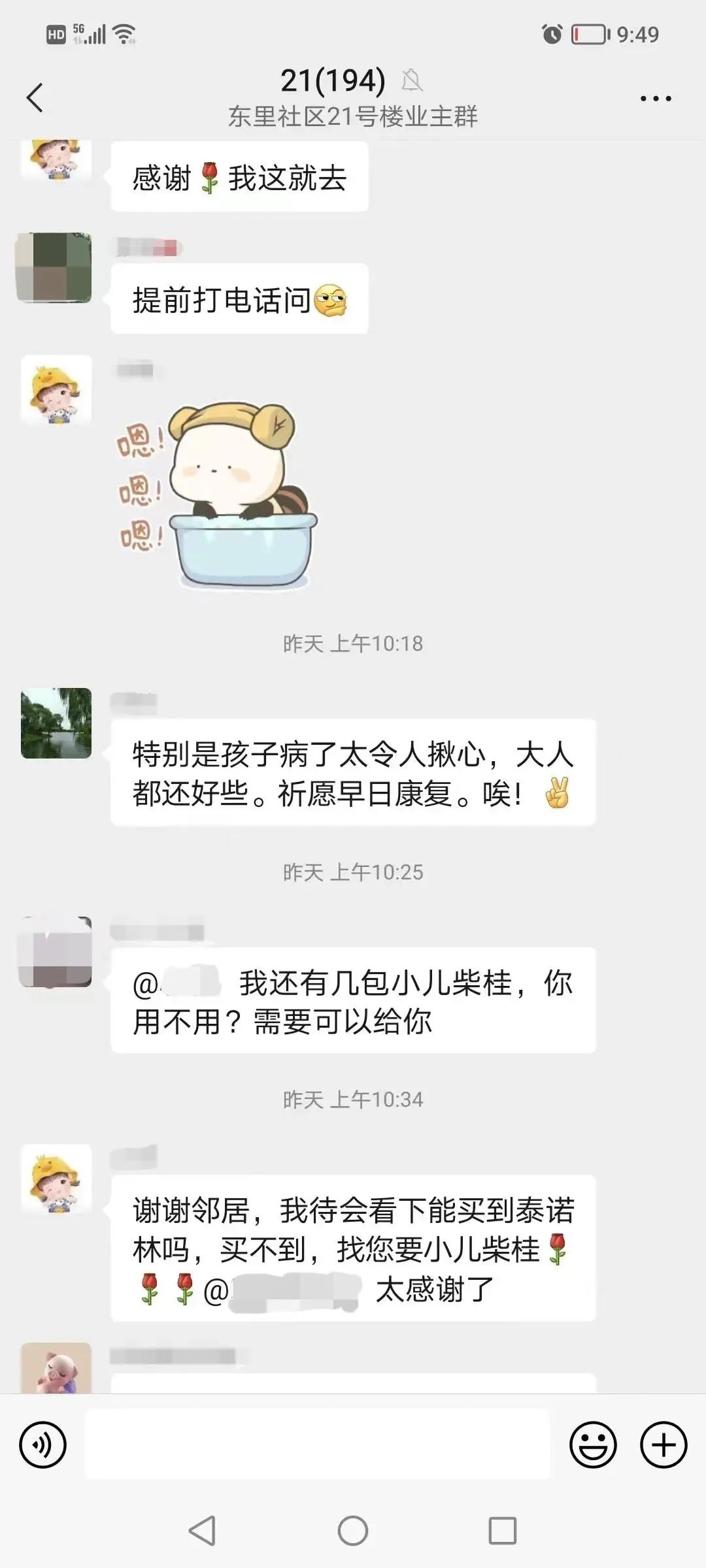706x1568 pixels.
Task: Open the plus attachment menu
Action: pos(664,1445)
